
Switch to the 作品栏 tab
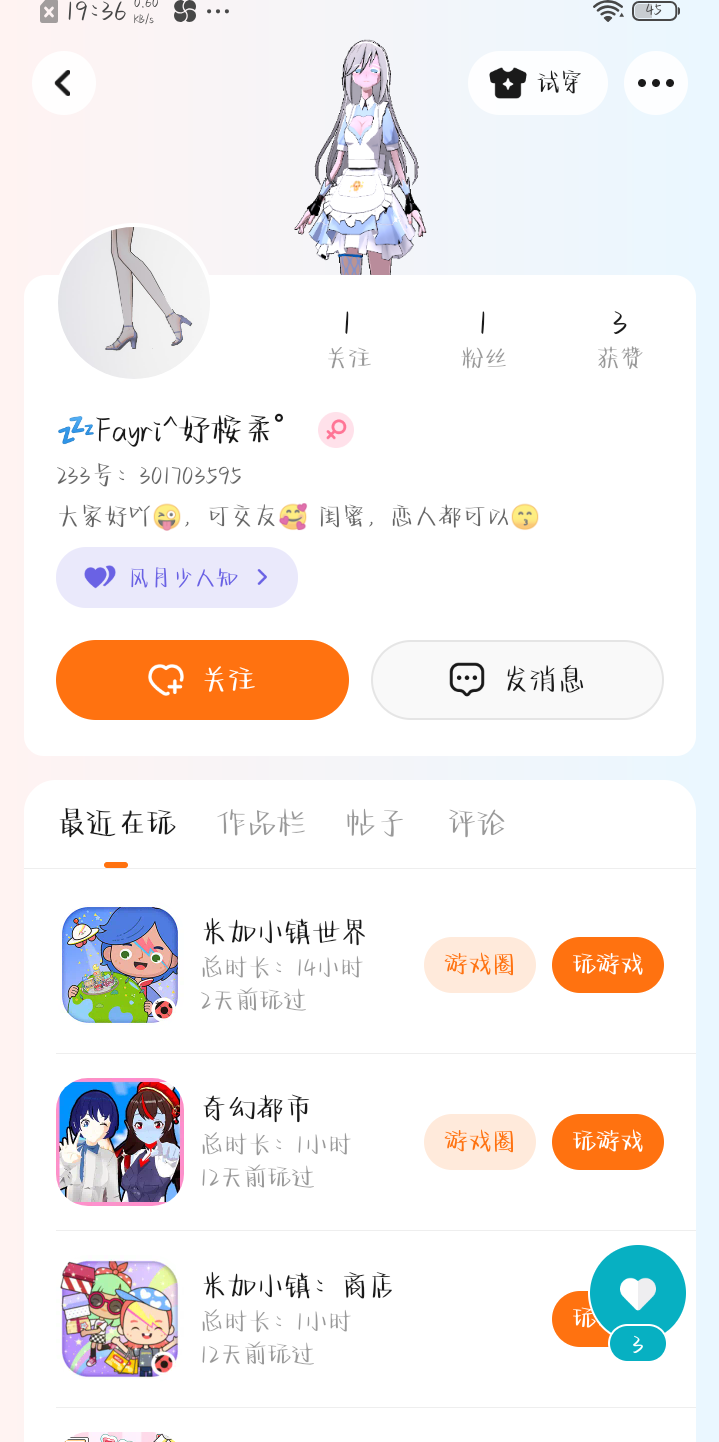tap(261, 823)
